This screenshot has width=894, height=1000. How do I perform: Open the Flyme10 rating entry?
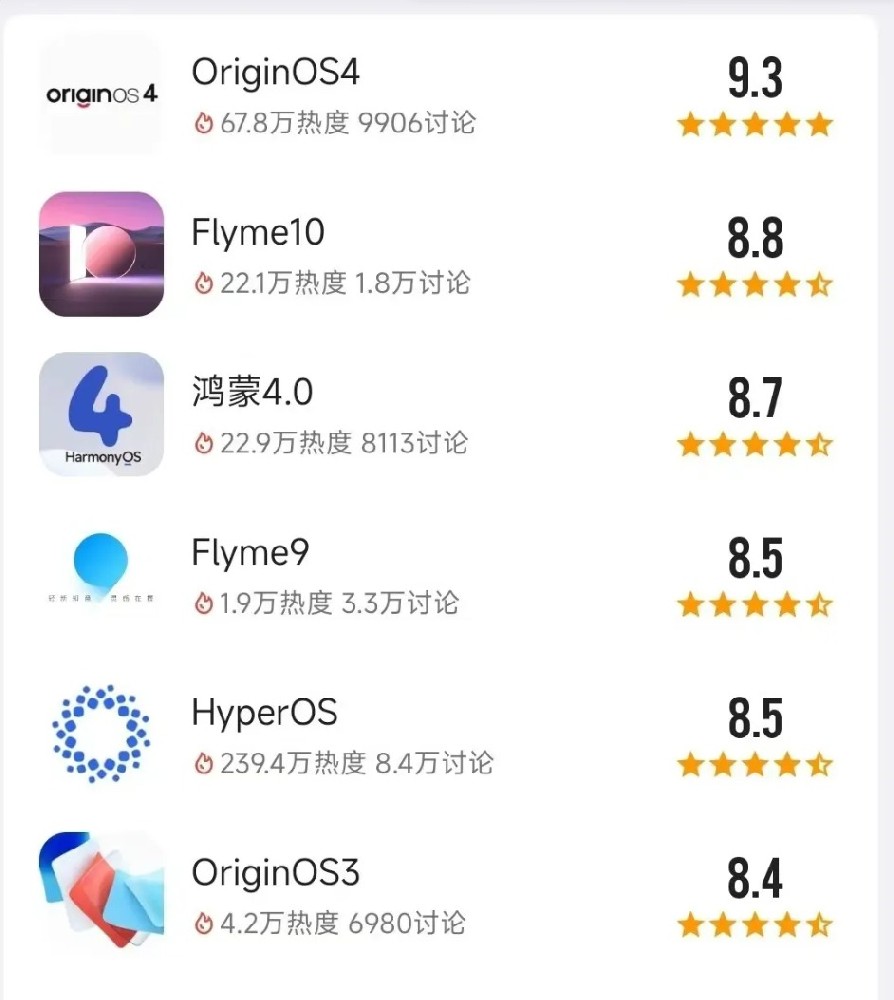[258, 233]
